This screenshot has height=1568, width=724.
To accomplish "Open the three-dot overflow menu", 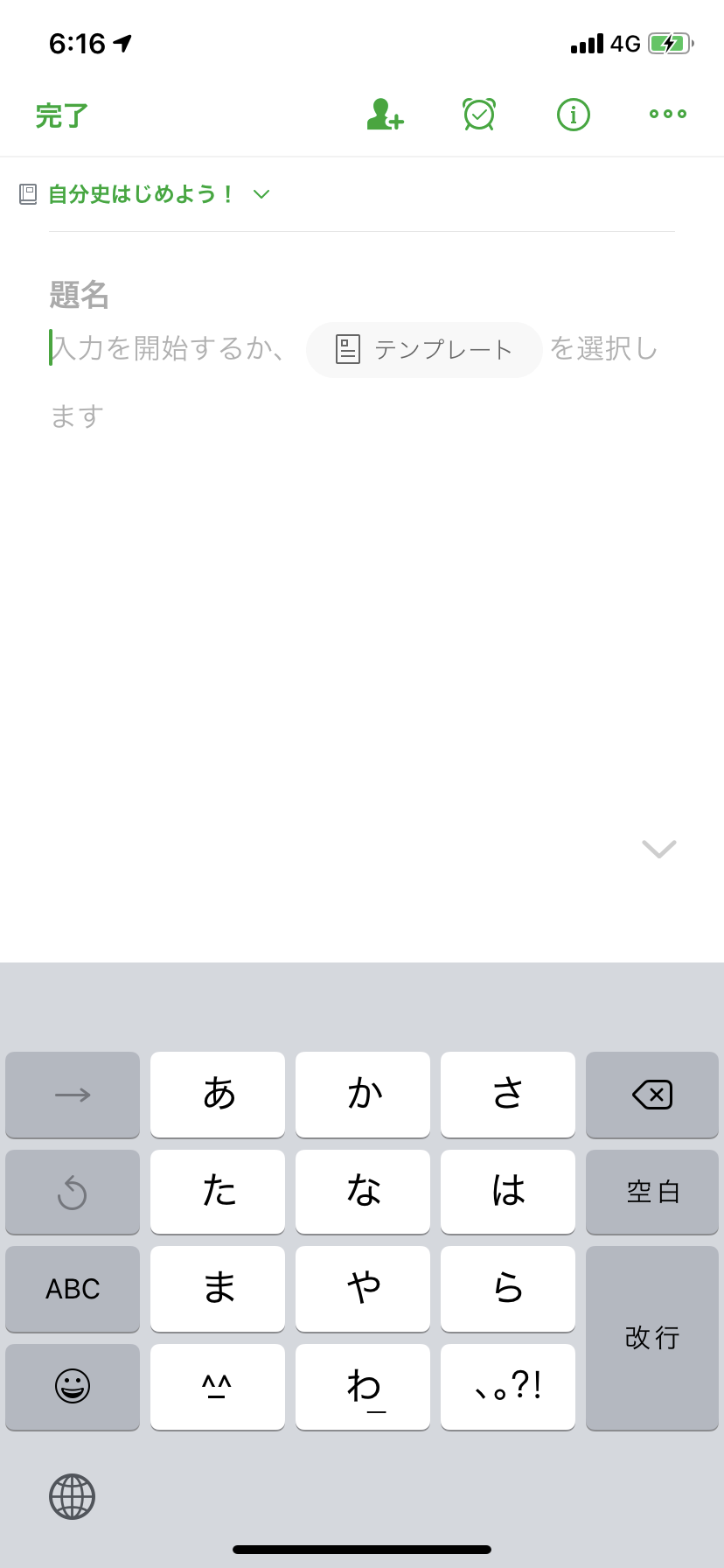I will coord(668,114).
